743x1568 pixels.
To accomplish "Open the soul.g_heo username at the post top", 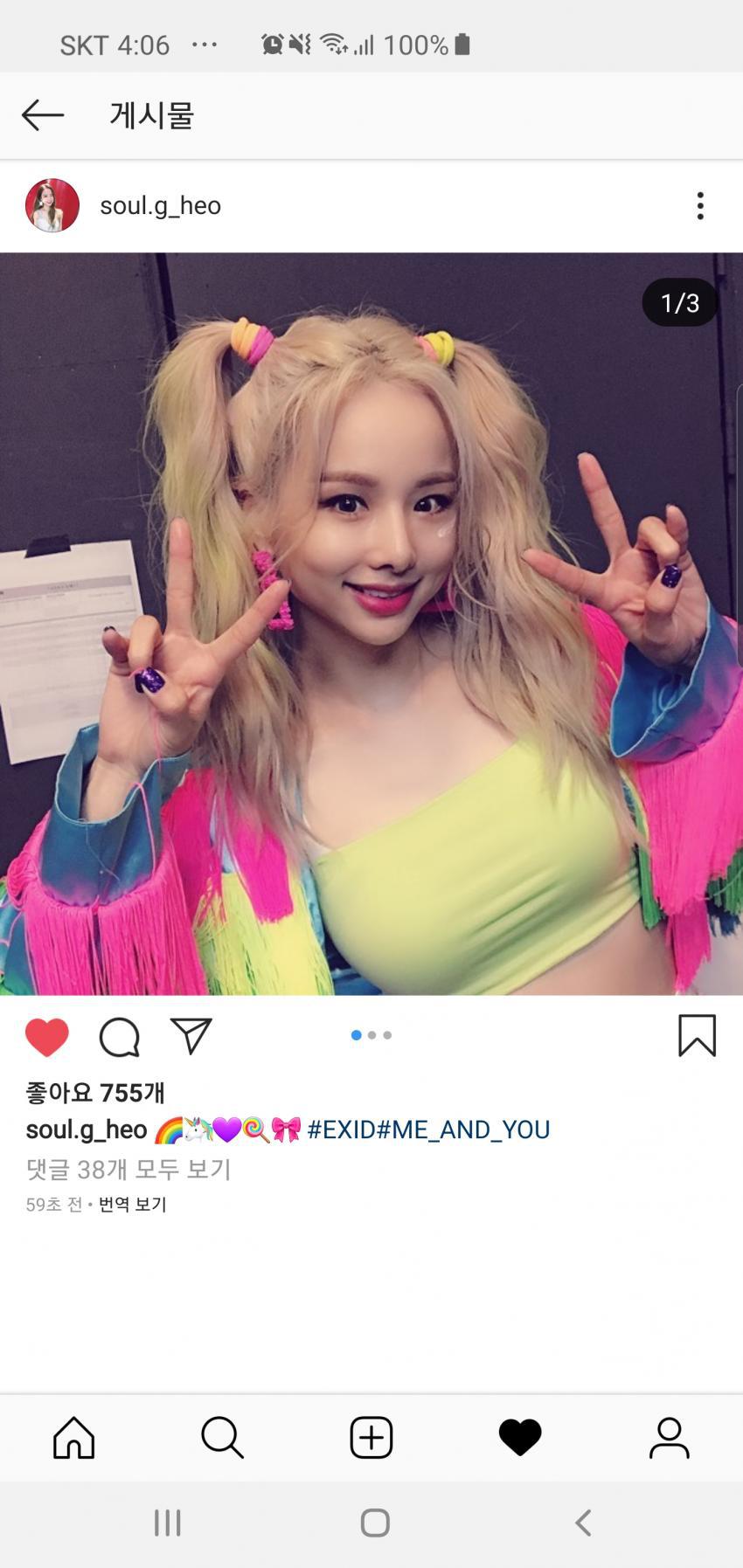I will 160,206.
